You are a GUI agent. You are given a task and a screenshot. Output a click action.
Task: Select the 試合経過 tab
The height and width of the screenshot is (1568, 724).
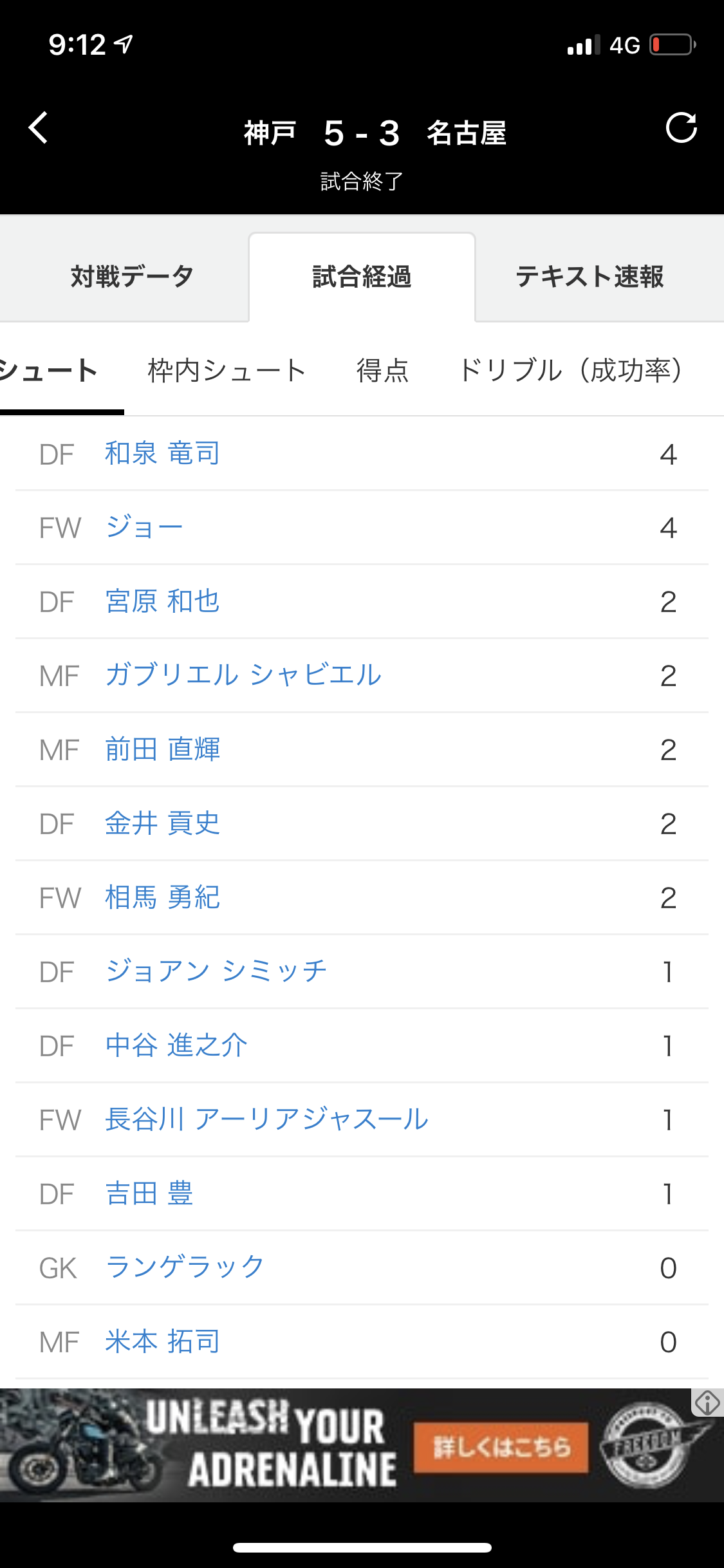click(362, 276)
